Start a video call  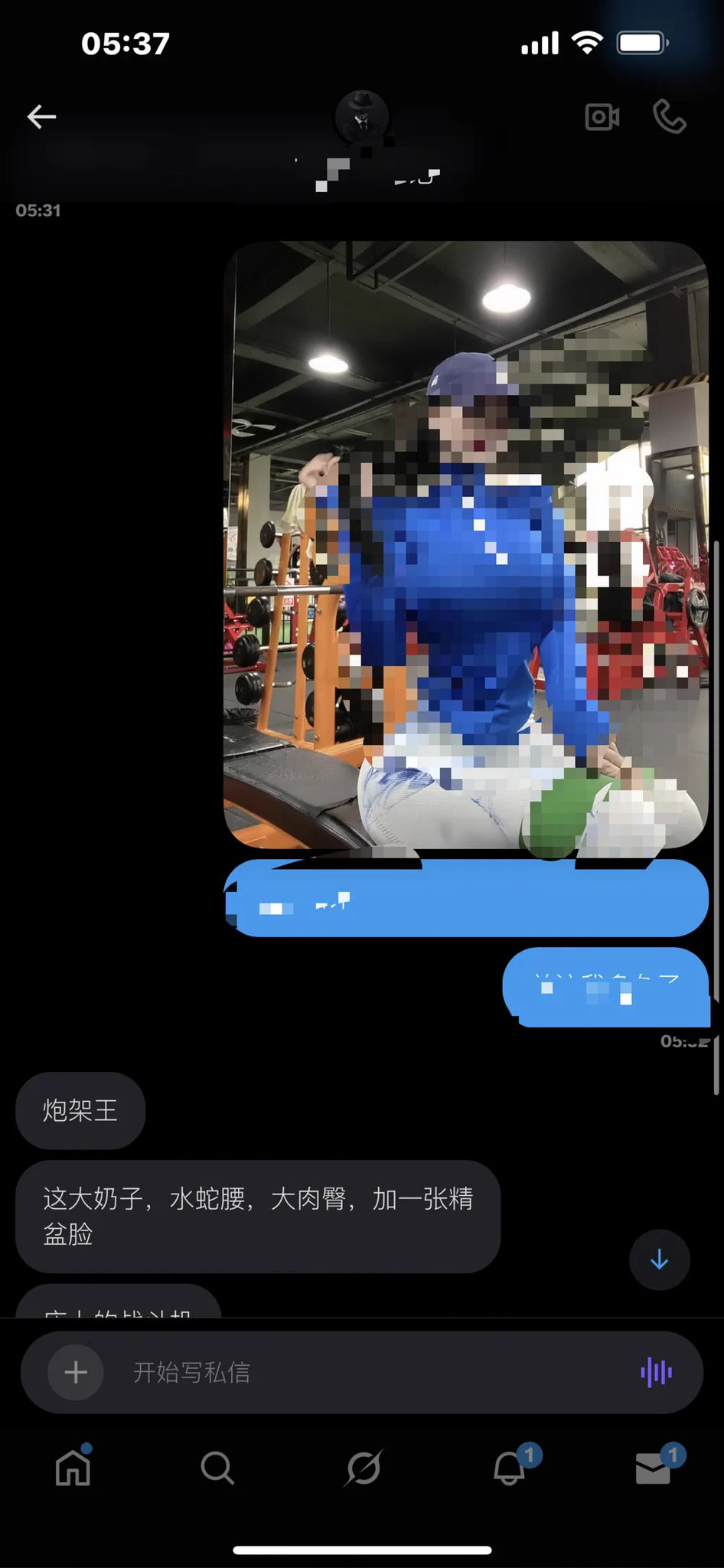coord(602,117)
